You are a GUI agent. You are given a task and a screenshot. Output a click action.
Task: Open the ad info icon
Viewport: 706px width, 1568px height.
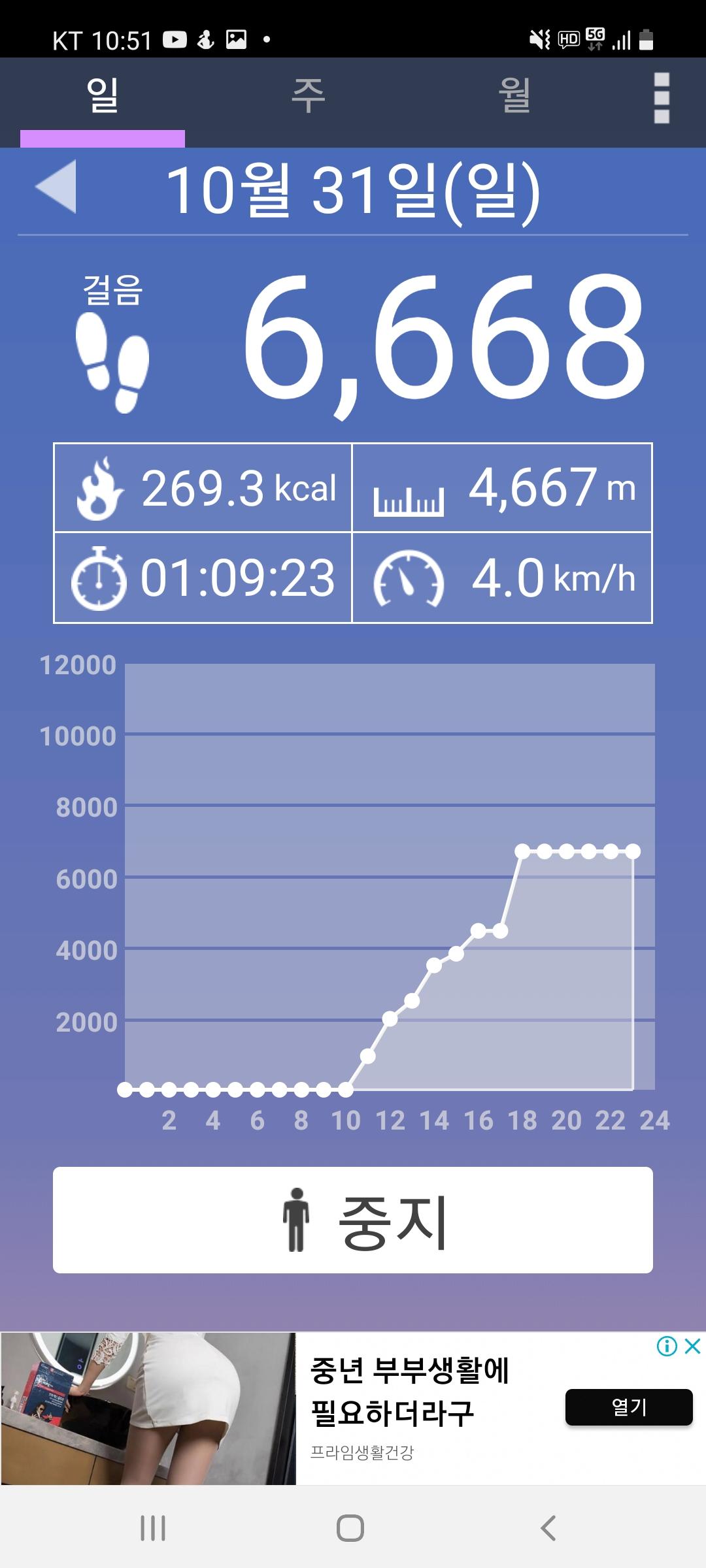(x=667, y=1347)
